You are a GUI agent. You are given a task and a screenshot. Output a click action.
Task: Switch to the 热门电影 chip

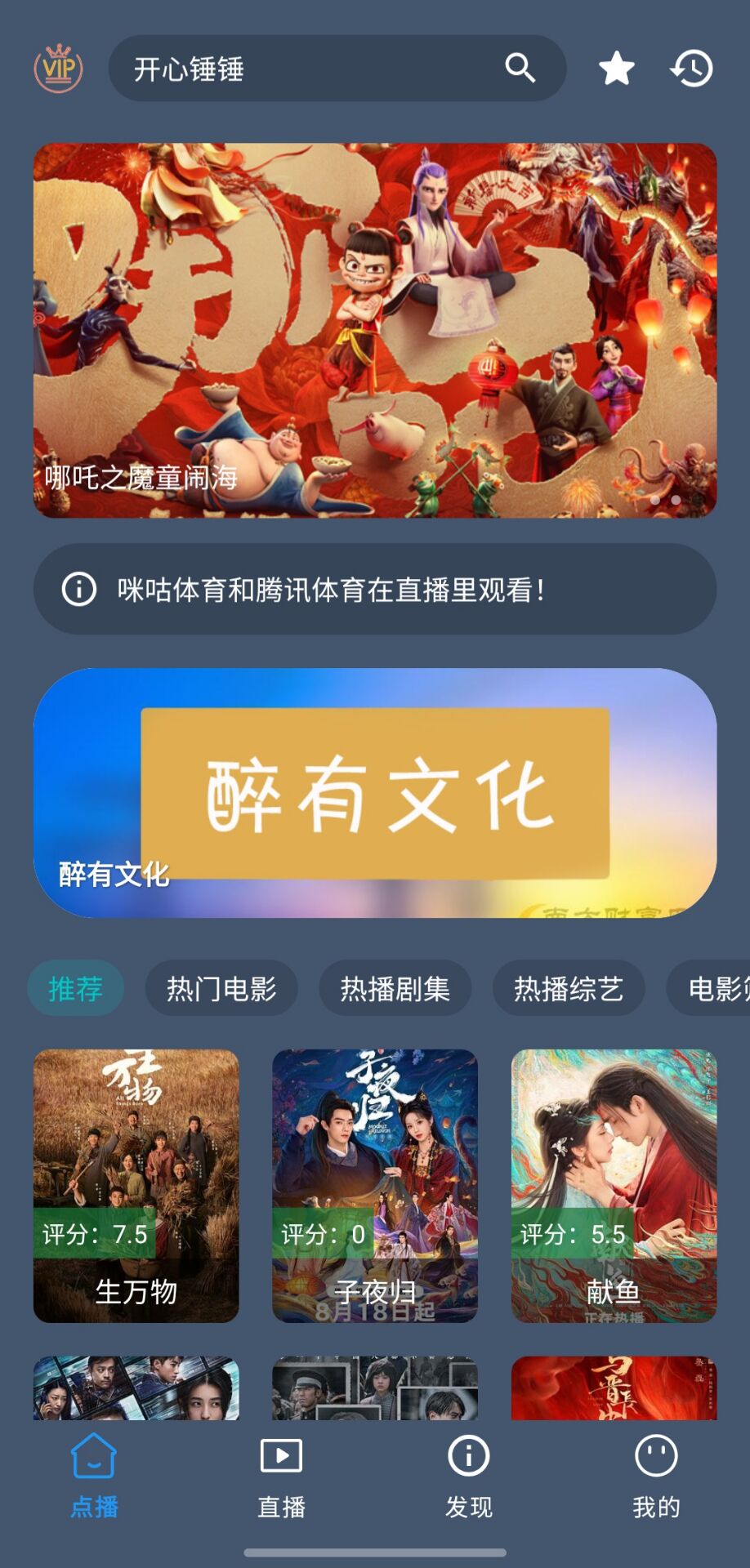pos(221,988)
